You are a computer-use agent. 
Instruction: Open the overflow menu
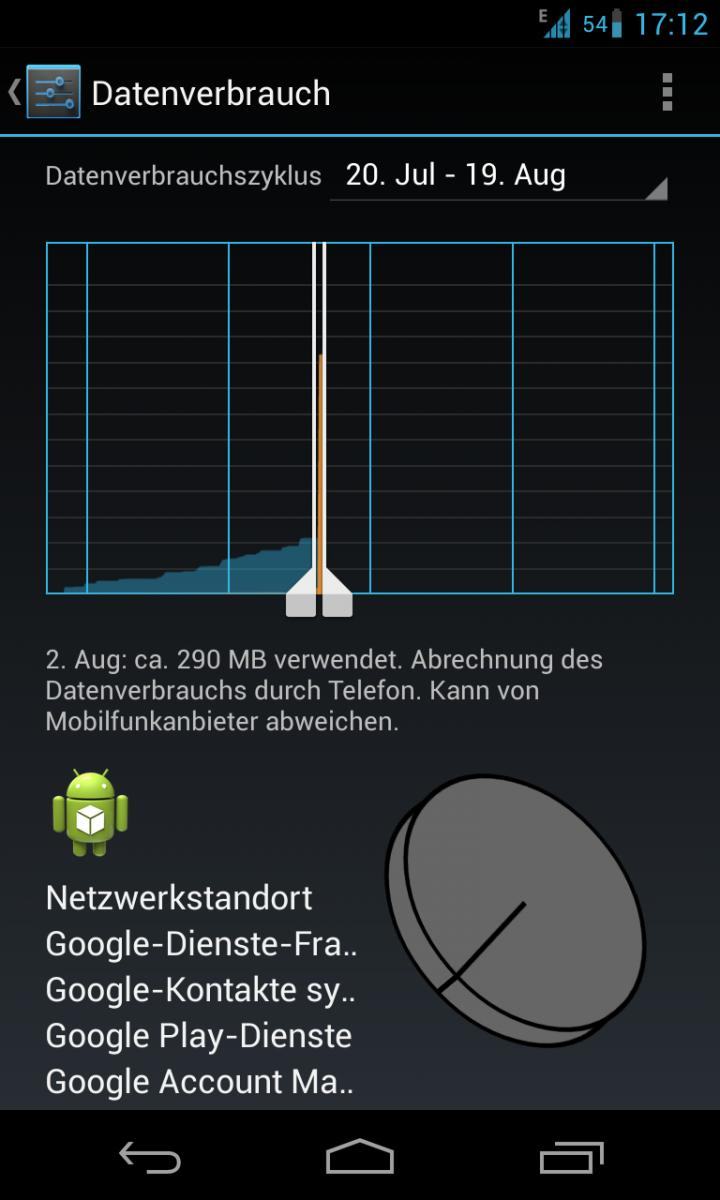(x=667, y=92)
